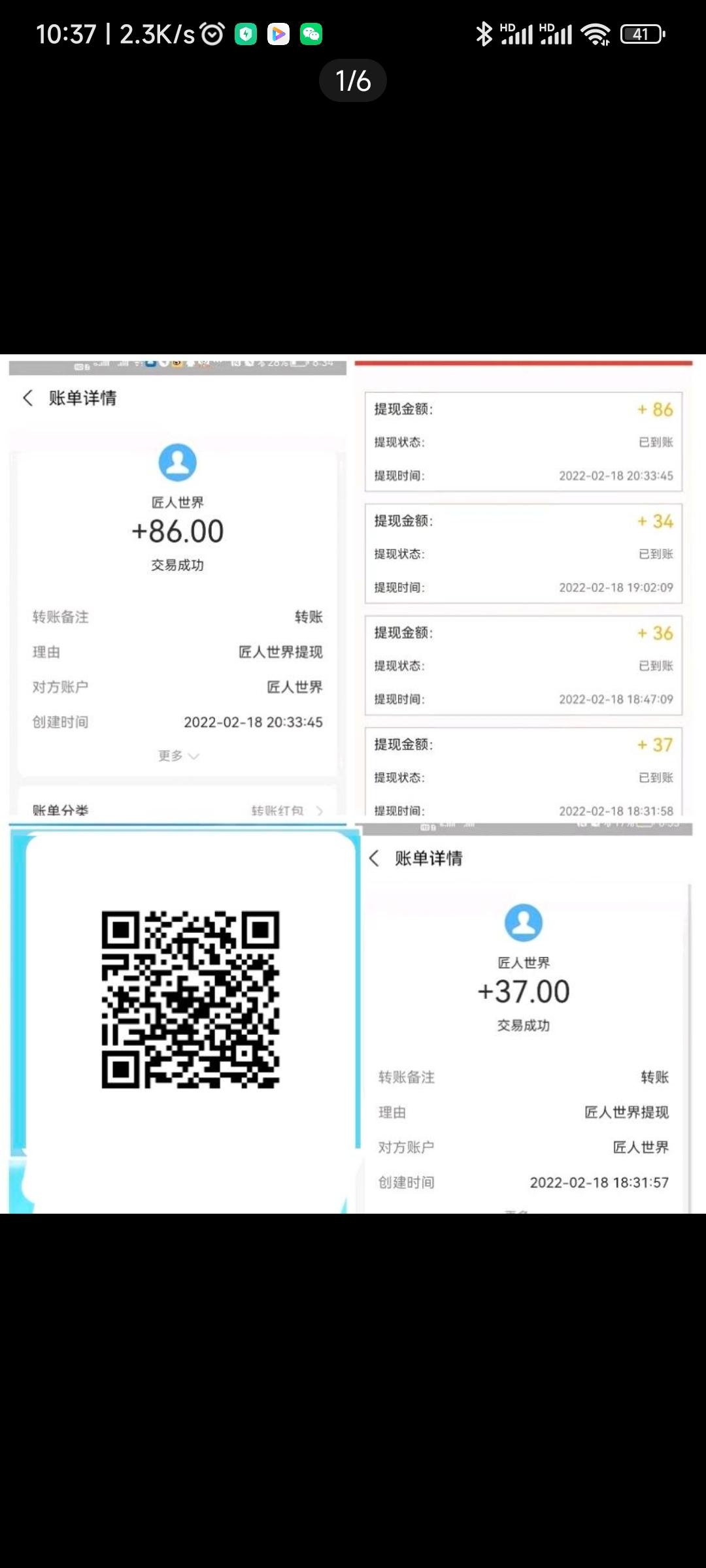Click the first HD mobile signal bars icon
This screenshot has width=706, height=1568.
tap(516, 33)
